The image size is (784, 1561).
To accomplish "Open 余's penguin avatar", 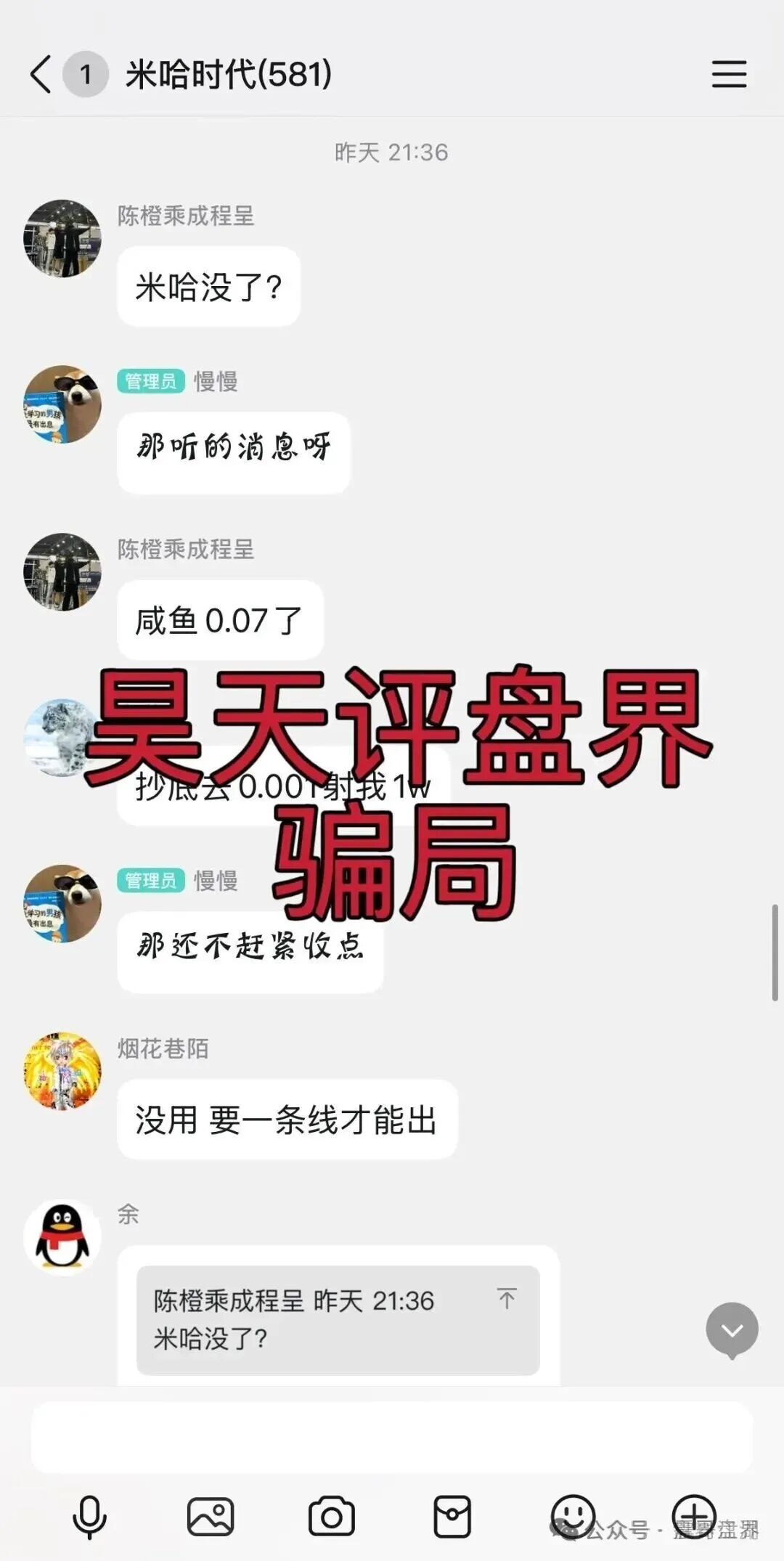I will pos(62,1238).
